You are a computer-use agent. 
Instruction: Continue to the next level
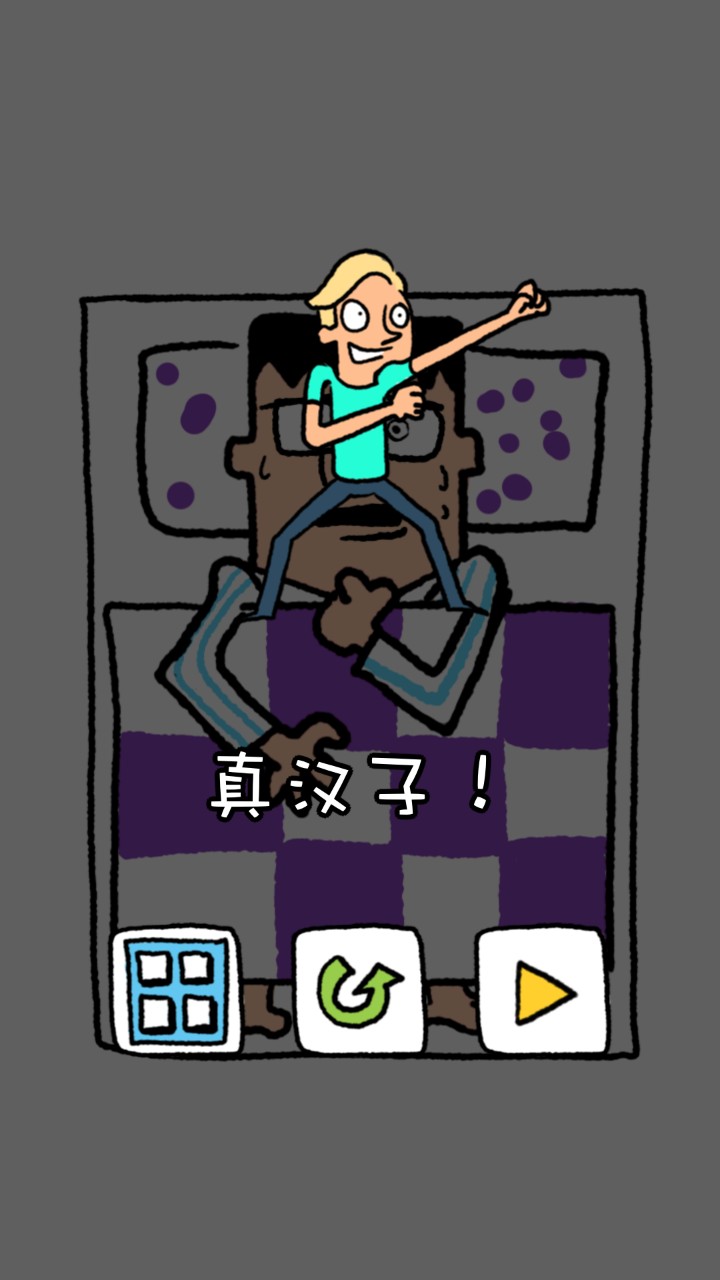542,990
